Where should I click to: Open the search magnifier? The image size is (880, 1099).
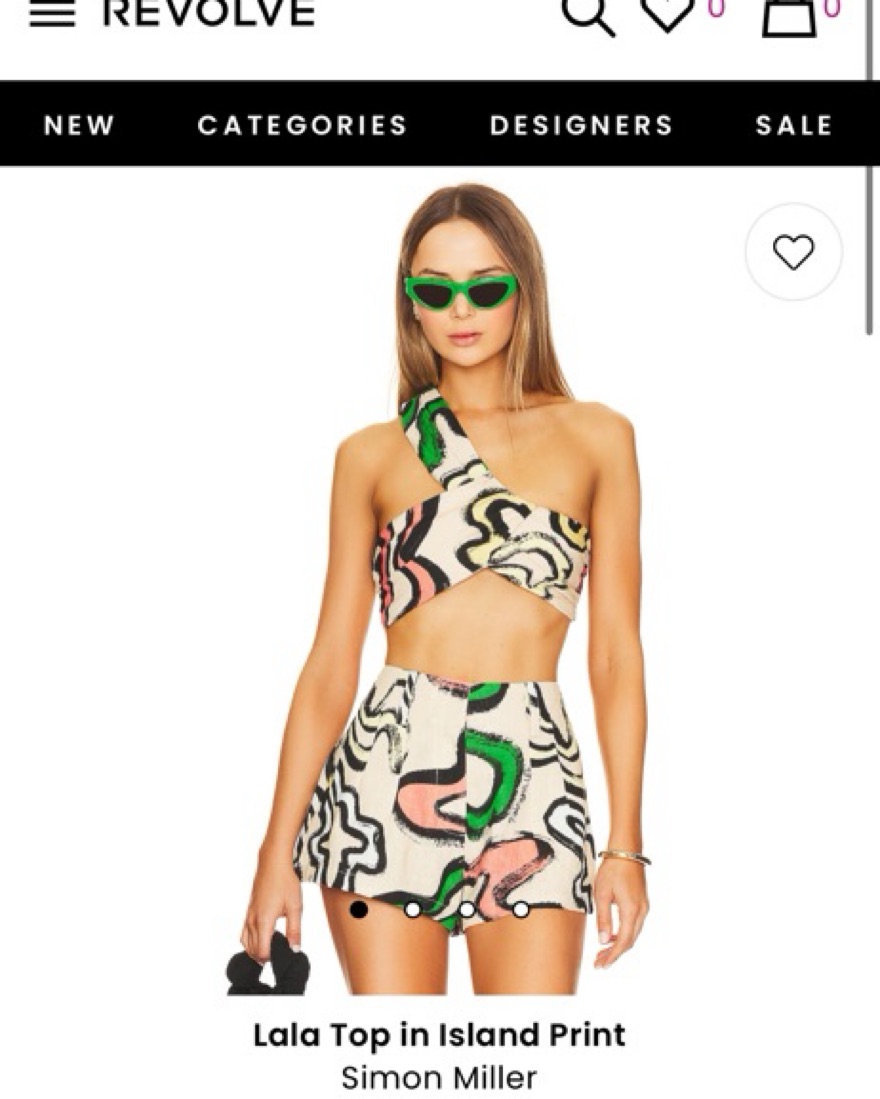[587, 14]
